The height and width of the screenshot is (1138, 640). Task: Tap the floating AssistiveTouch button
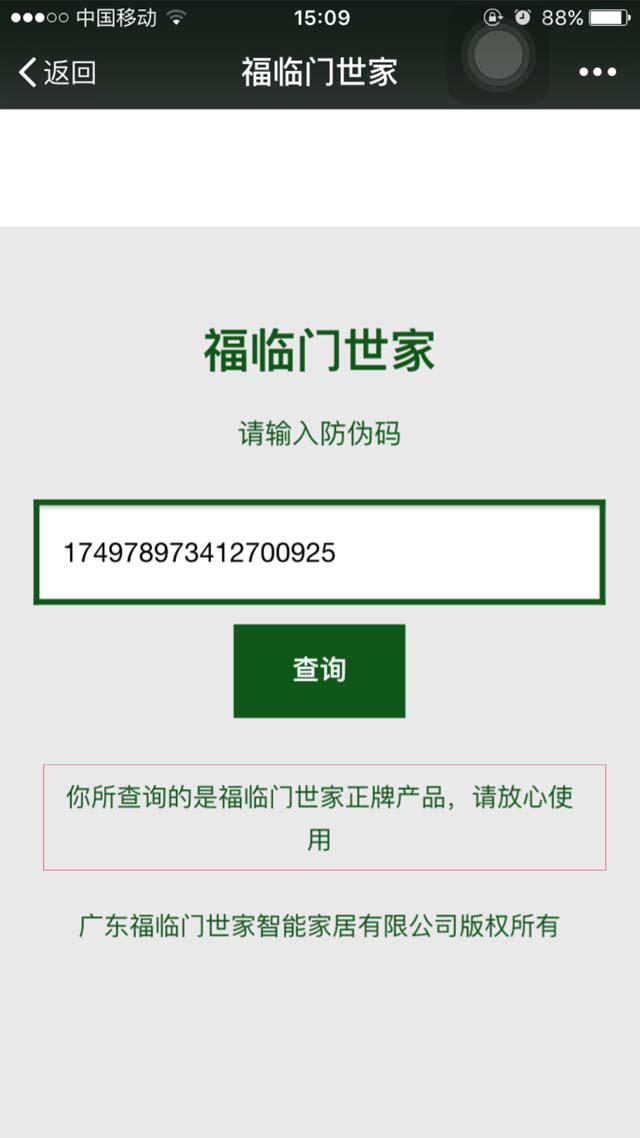(499, 55)
